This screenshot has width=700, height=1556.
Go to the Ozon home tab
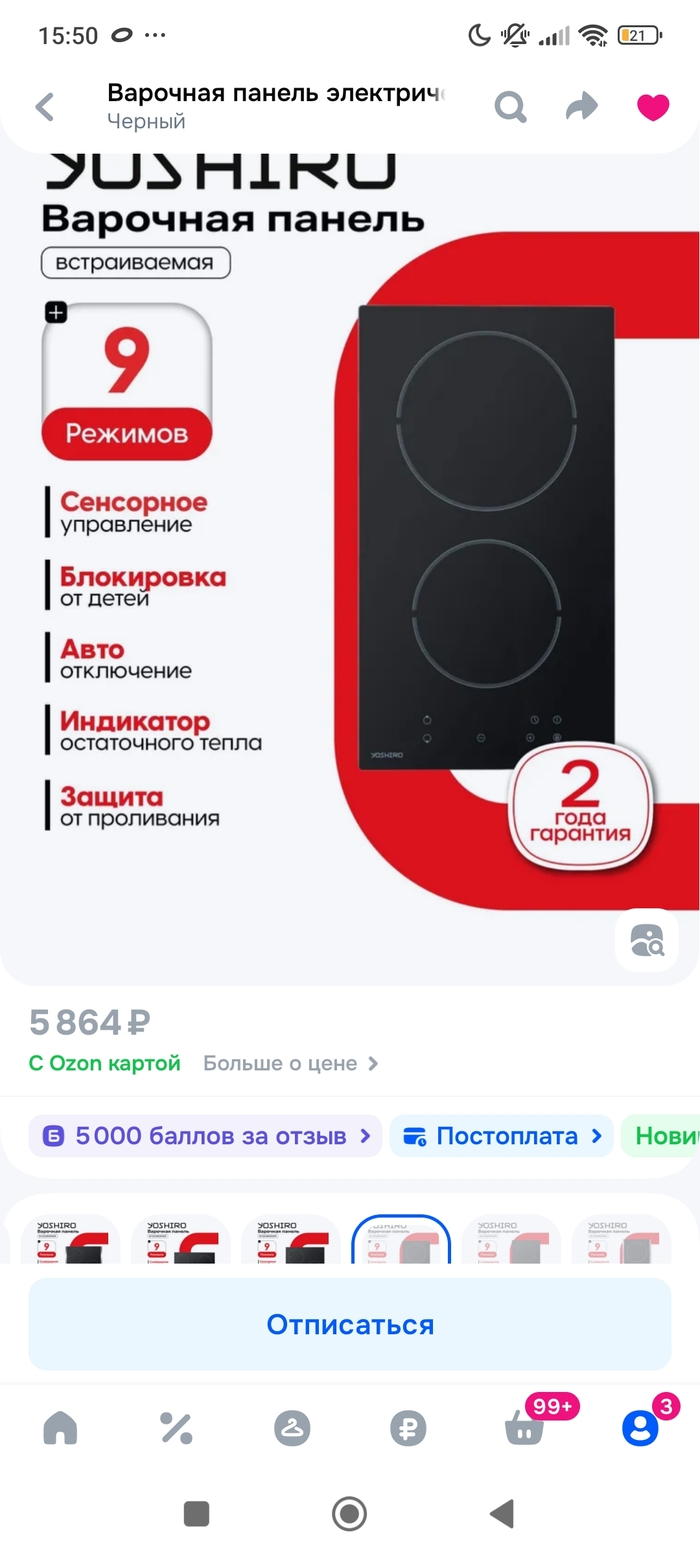(x=60, y=1428)
